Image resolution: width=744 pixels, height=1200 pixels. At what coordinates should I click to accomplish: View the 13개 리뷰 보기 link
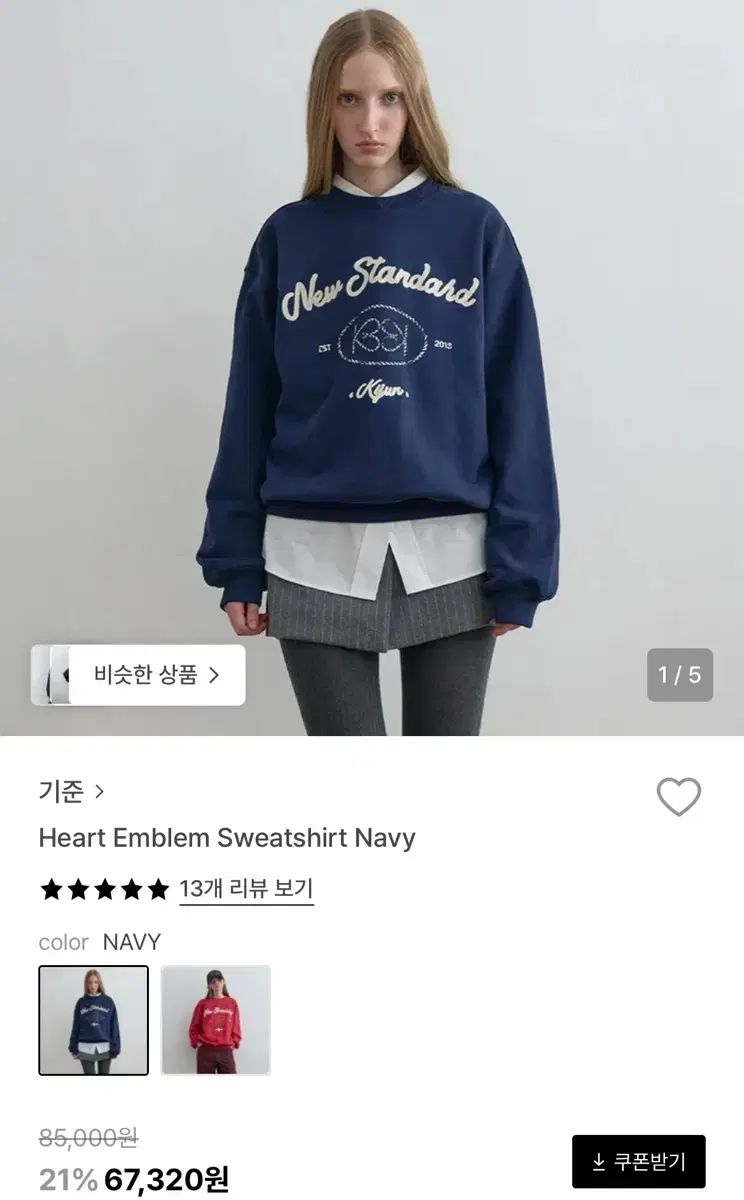click(x=246, y=888)
